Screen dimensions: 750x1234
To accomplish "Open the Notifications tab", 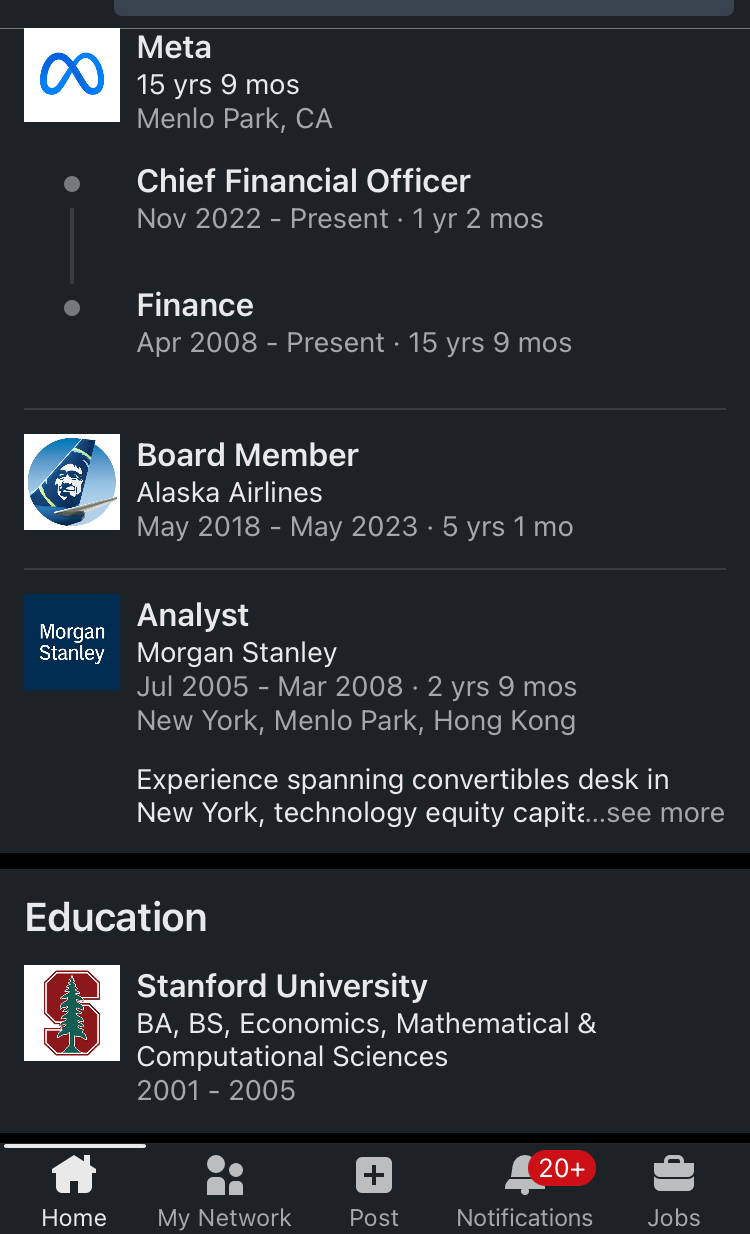I will 524,1190.
